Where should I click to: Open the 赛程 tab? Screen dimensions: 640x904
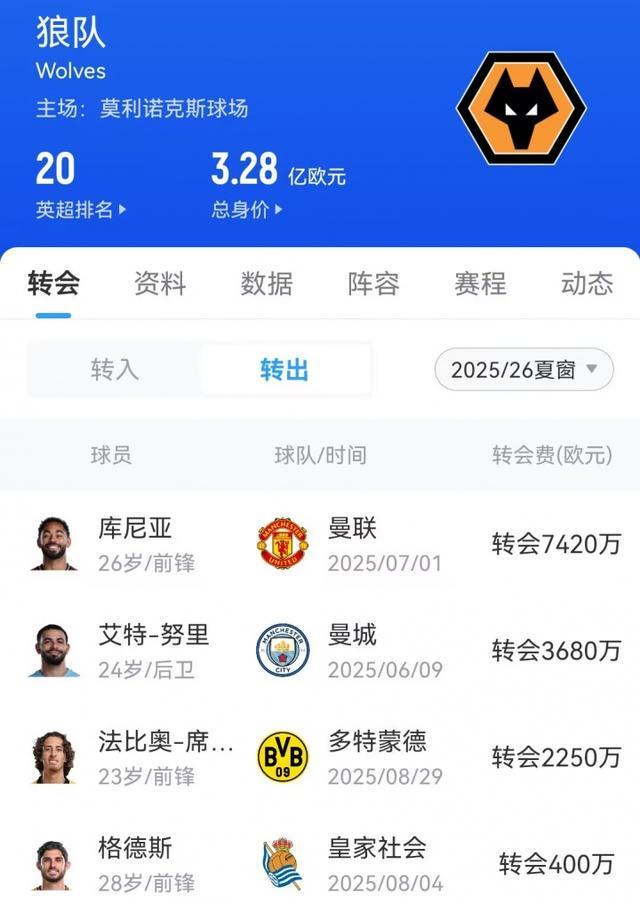coord(480,283)
